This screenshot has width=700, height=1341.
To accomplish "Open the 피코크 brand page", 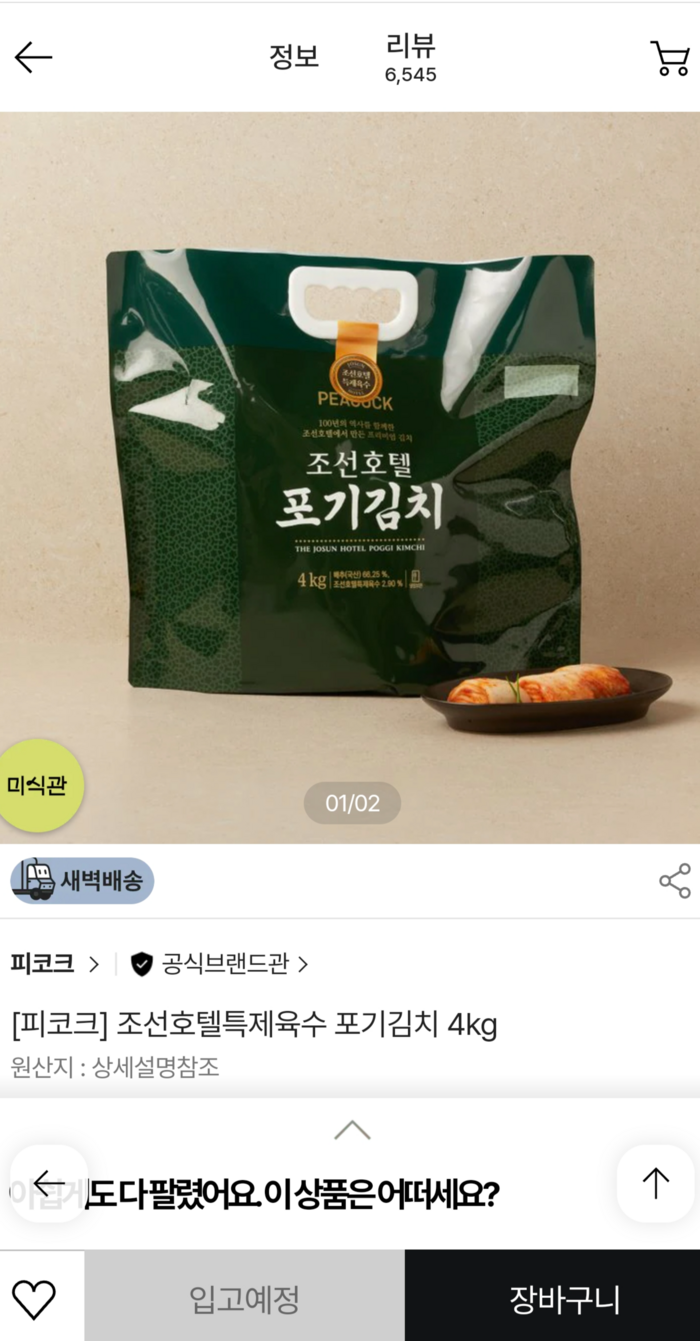I will click(x=55, y=964).
